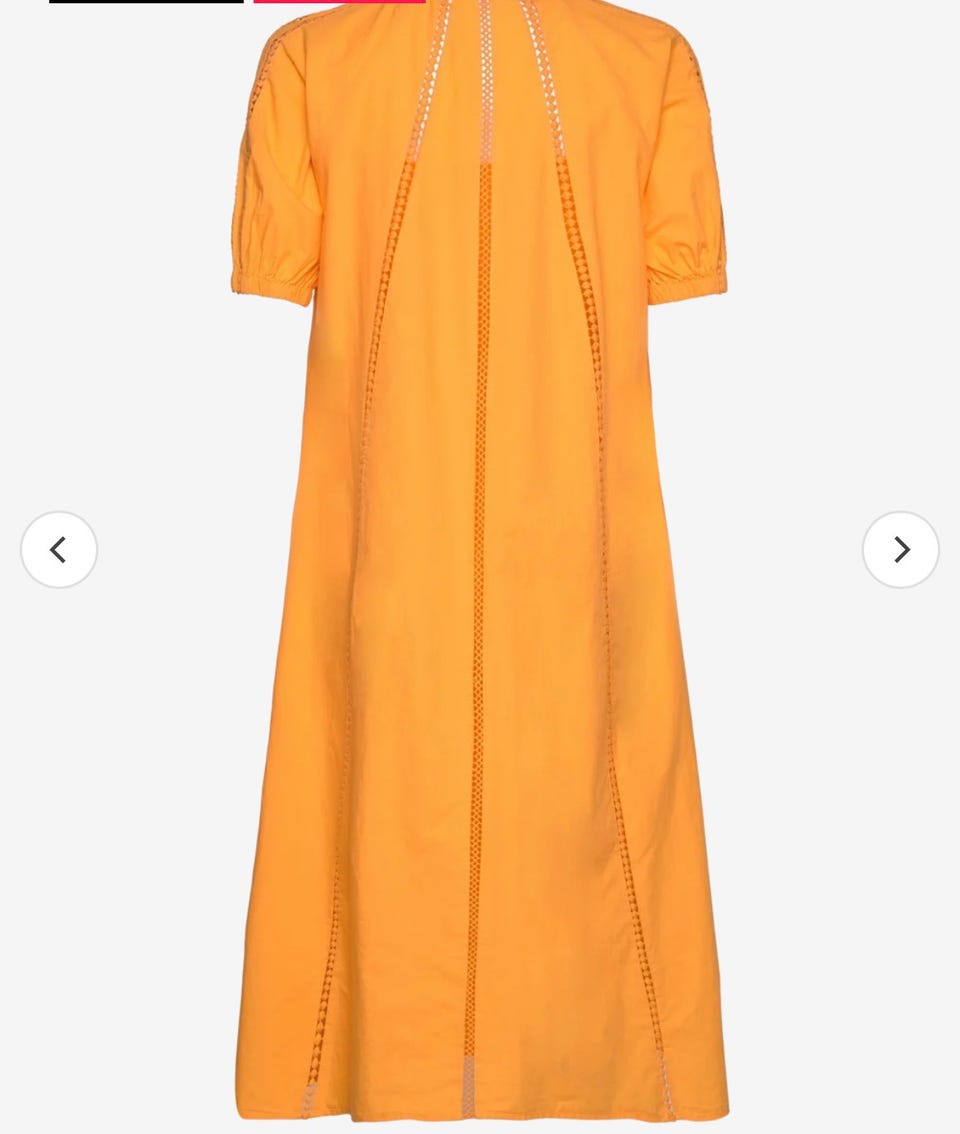Go to the previous product photo
This screenshot has width=960, height=1134.
tap(59, 549)
